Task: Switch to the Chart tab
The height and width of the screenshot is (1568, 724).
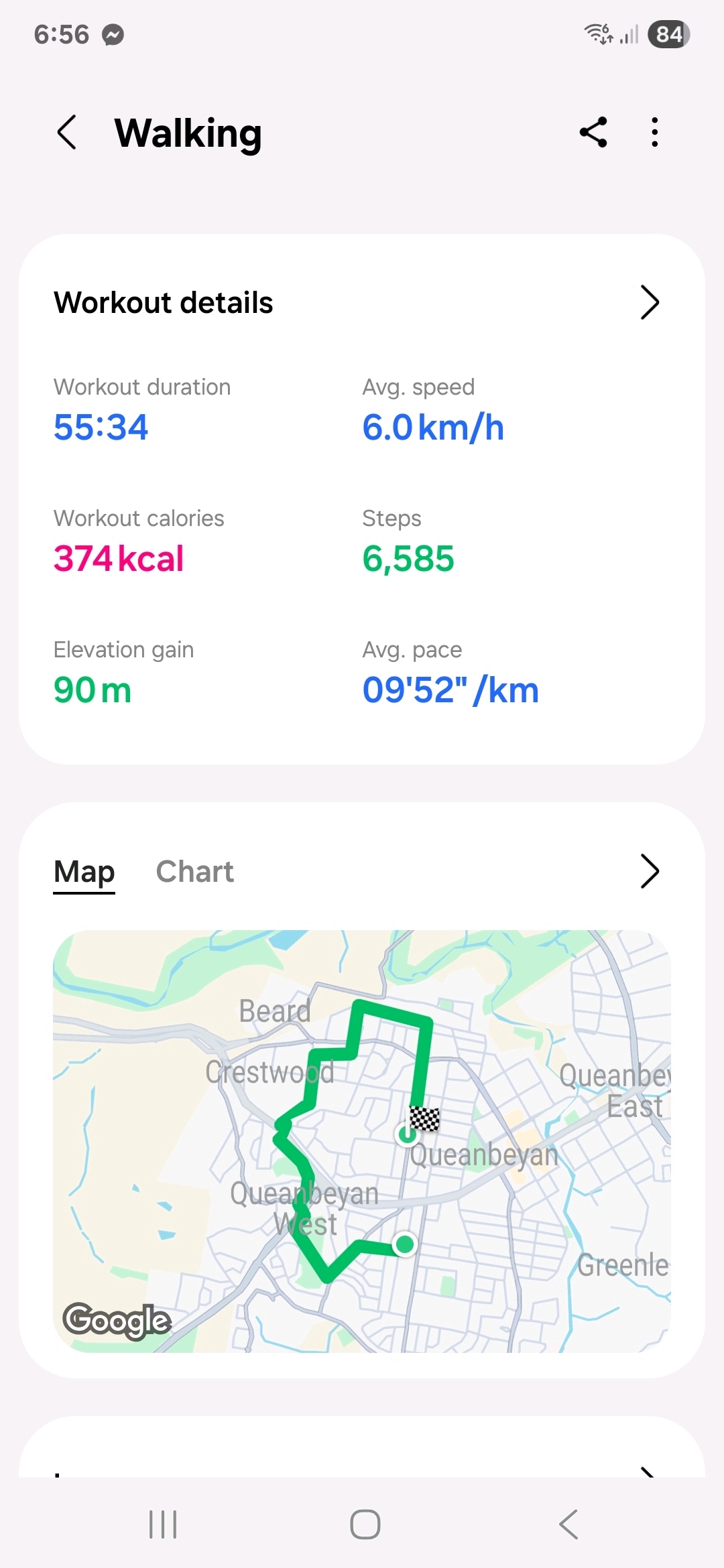Action: [x=194, y=872]
